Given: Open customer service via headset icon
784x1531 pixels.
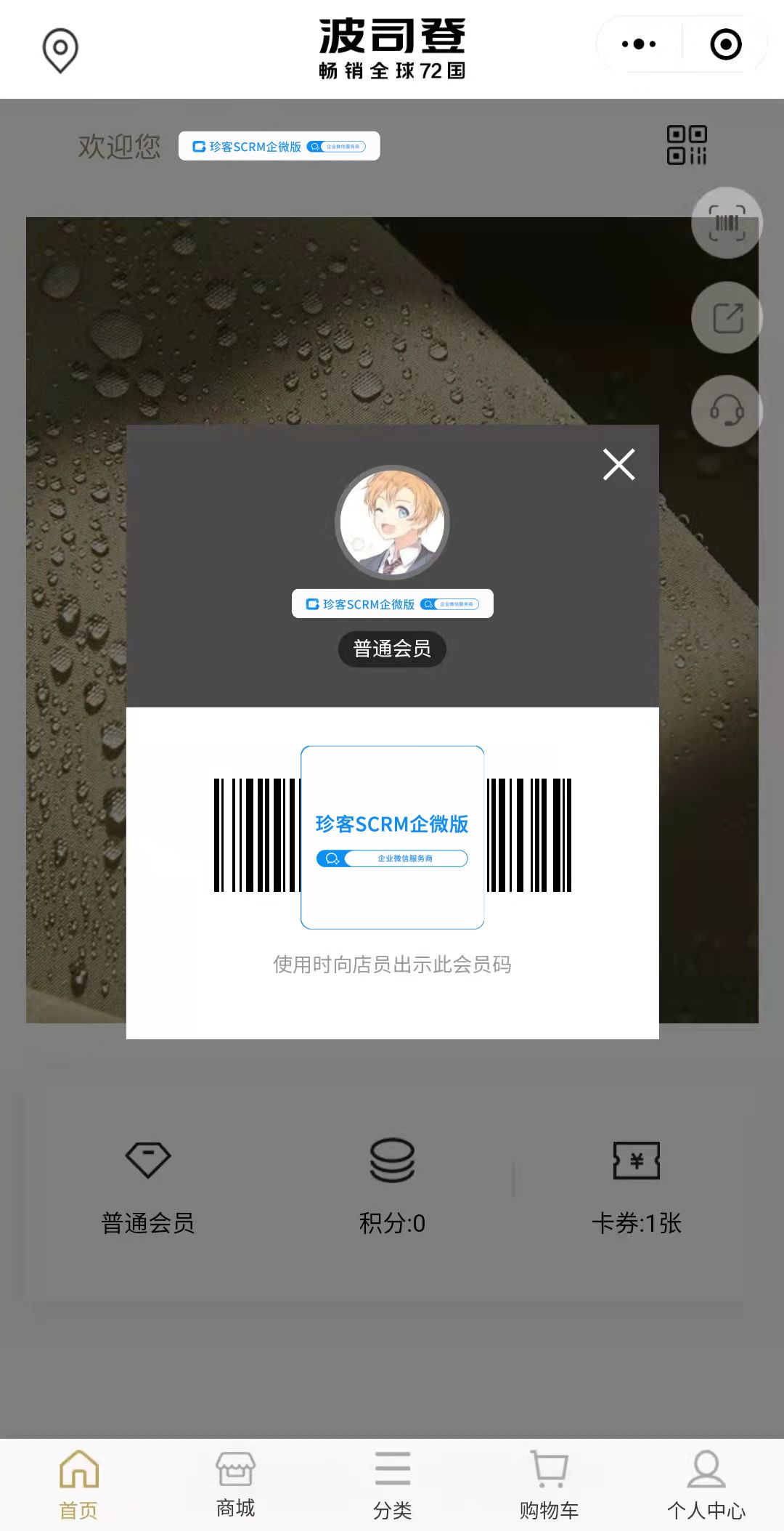Looking at the screenshot, I should click(x=727, y=411).
